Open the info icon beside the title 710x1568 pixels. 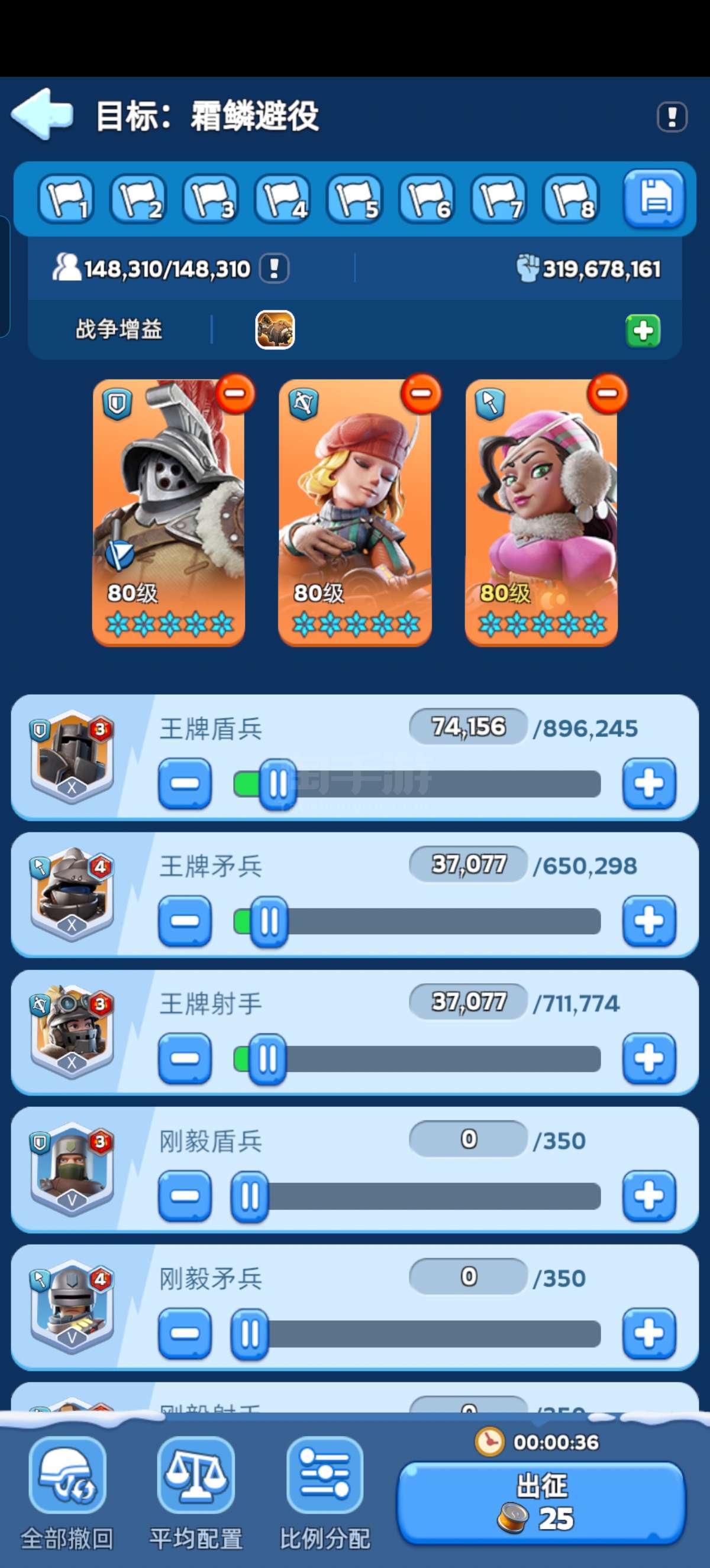672,116
